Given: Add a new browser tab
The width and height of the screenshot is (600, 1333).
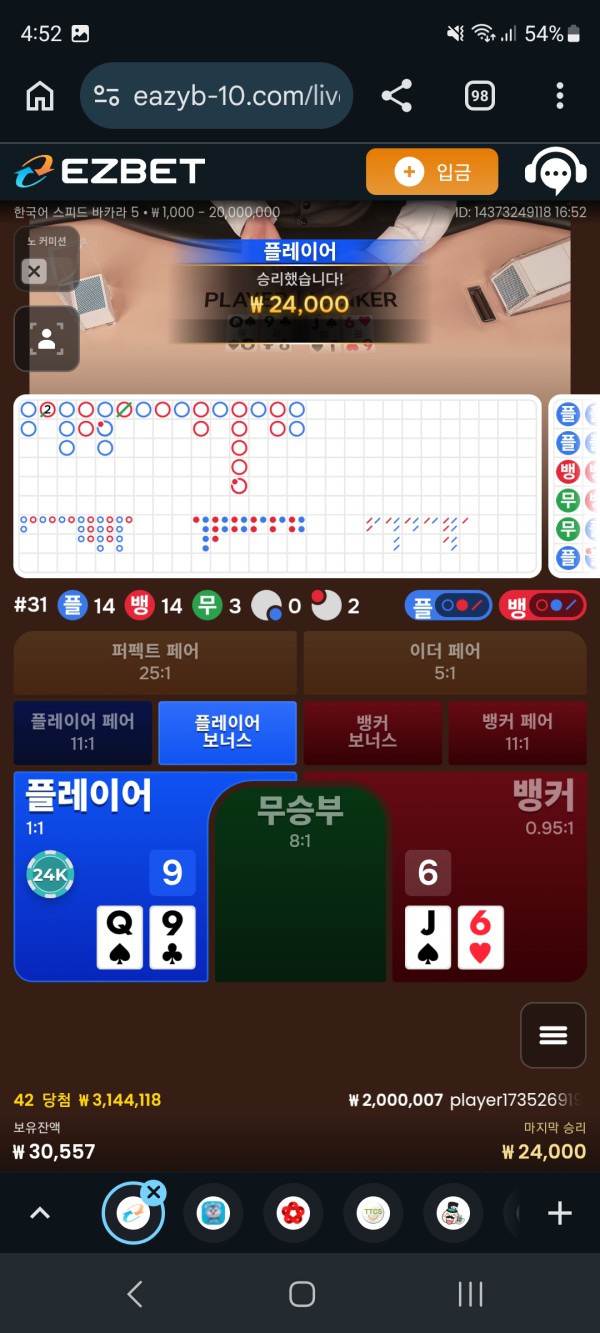Looking at the screenshot, I should [x=559, y=1213].
